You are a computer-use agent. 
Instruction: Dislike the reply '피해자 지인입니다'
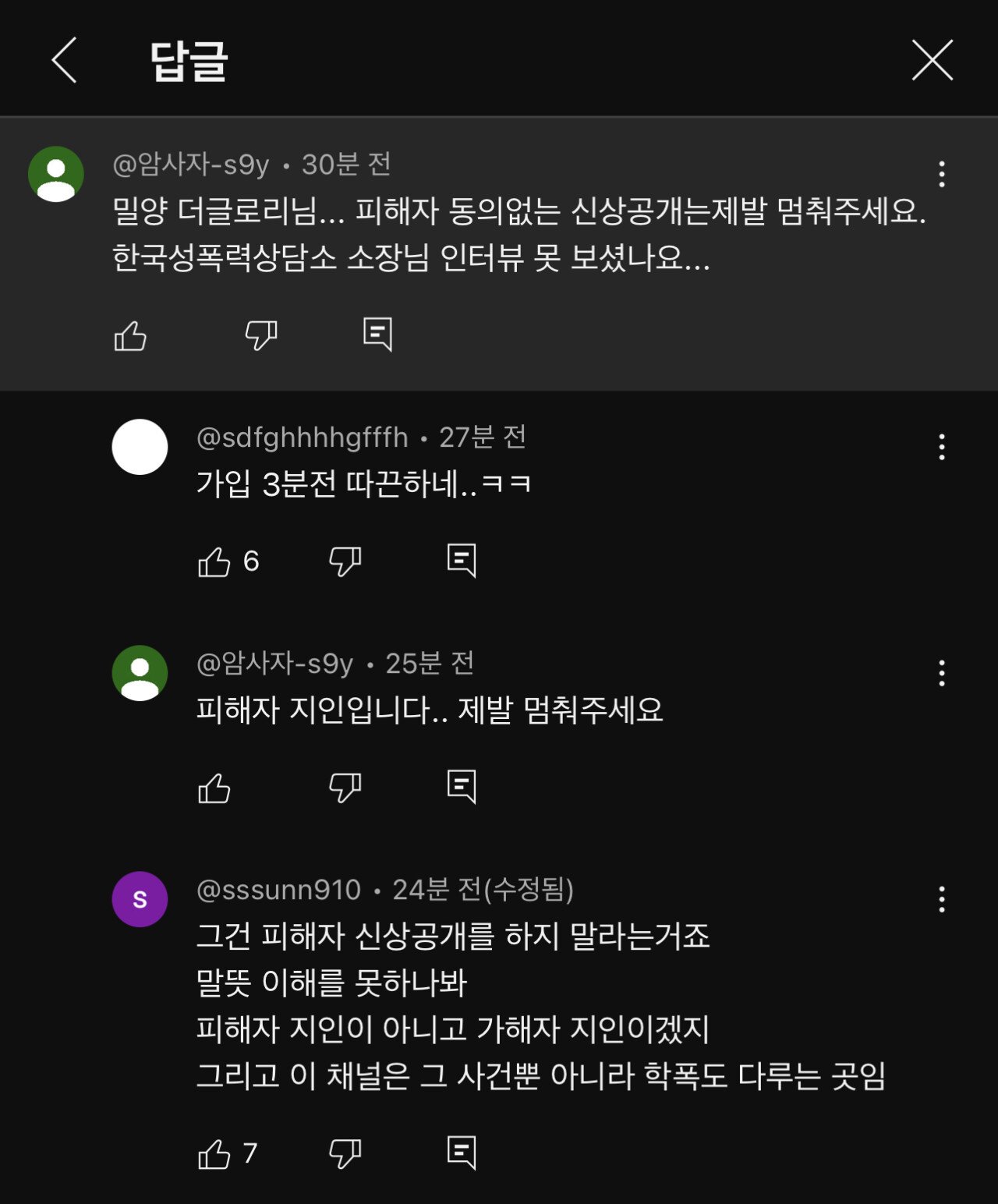(x=345, y=788)
